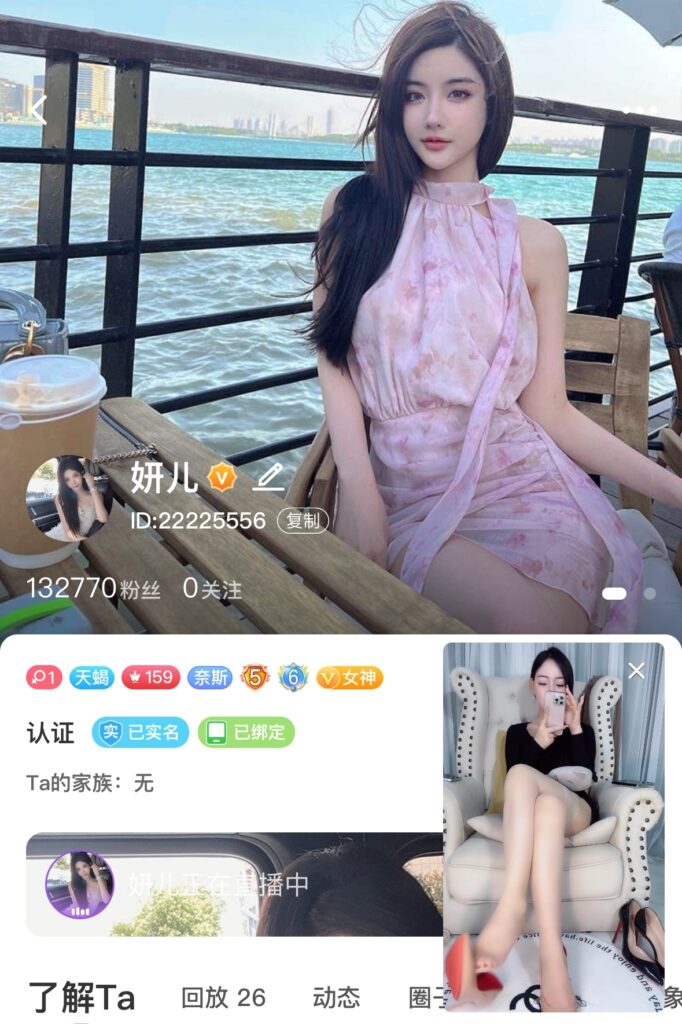
Task: Tap the V女神 badge
Action: 350,677
